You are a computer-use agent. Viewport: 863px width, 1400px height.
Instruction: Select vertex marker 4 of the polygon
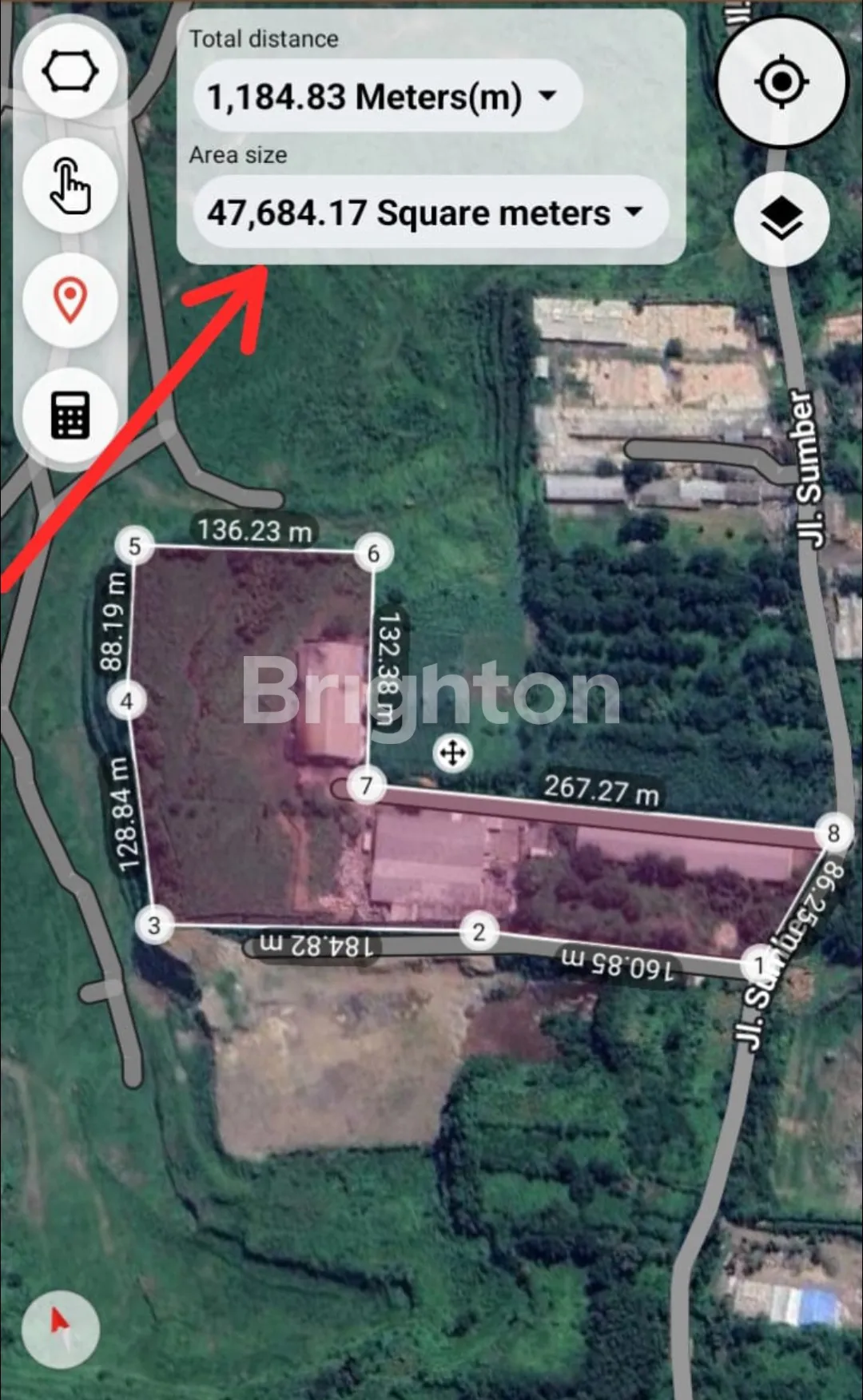coord(126,702)
